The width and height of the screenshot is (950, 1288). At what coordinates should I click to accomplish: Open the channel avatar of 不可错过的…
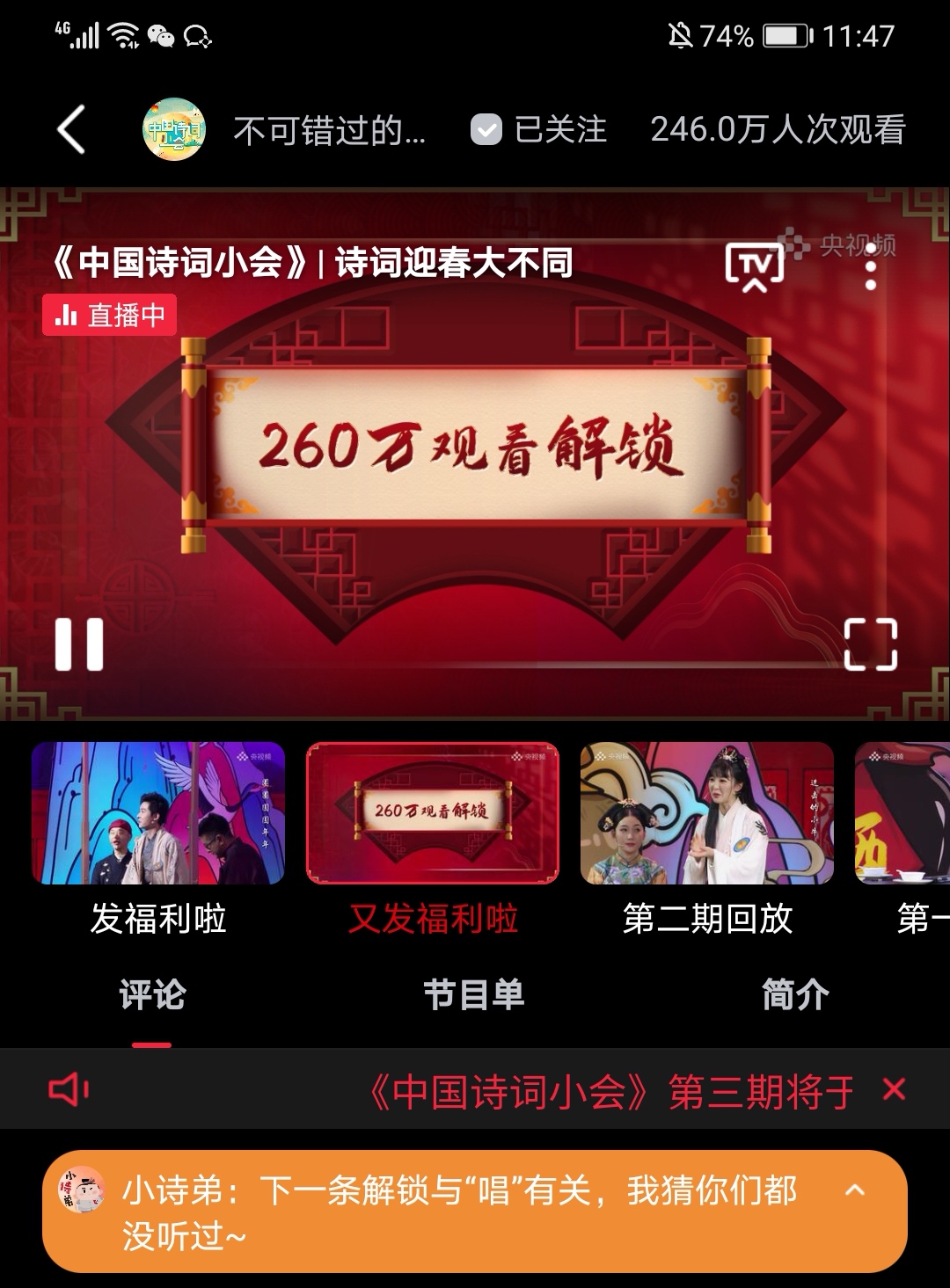tap(174, 130)
